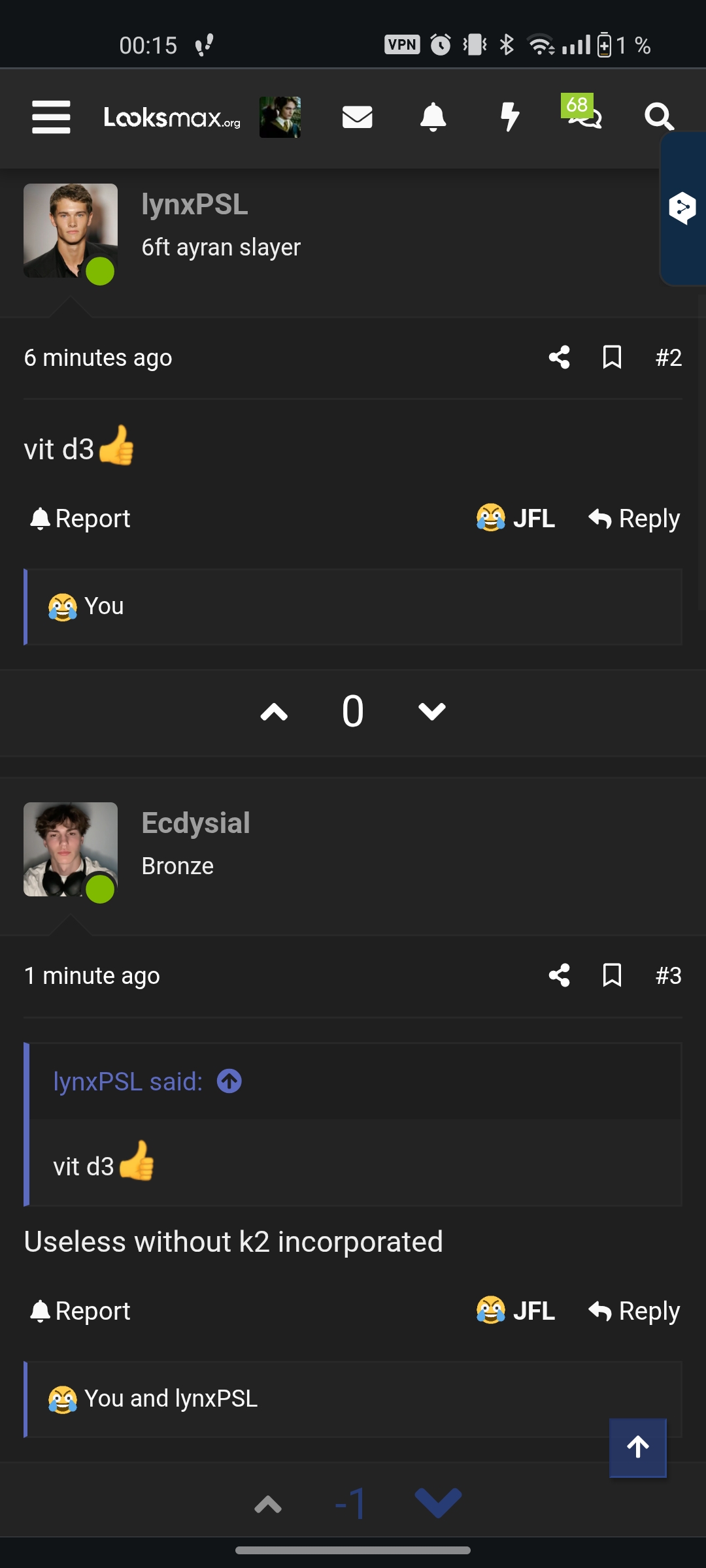Bookmark post #2
706x1568 pixels.
pyautogui.click(x=612, y=357)
